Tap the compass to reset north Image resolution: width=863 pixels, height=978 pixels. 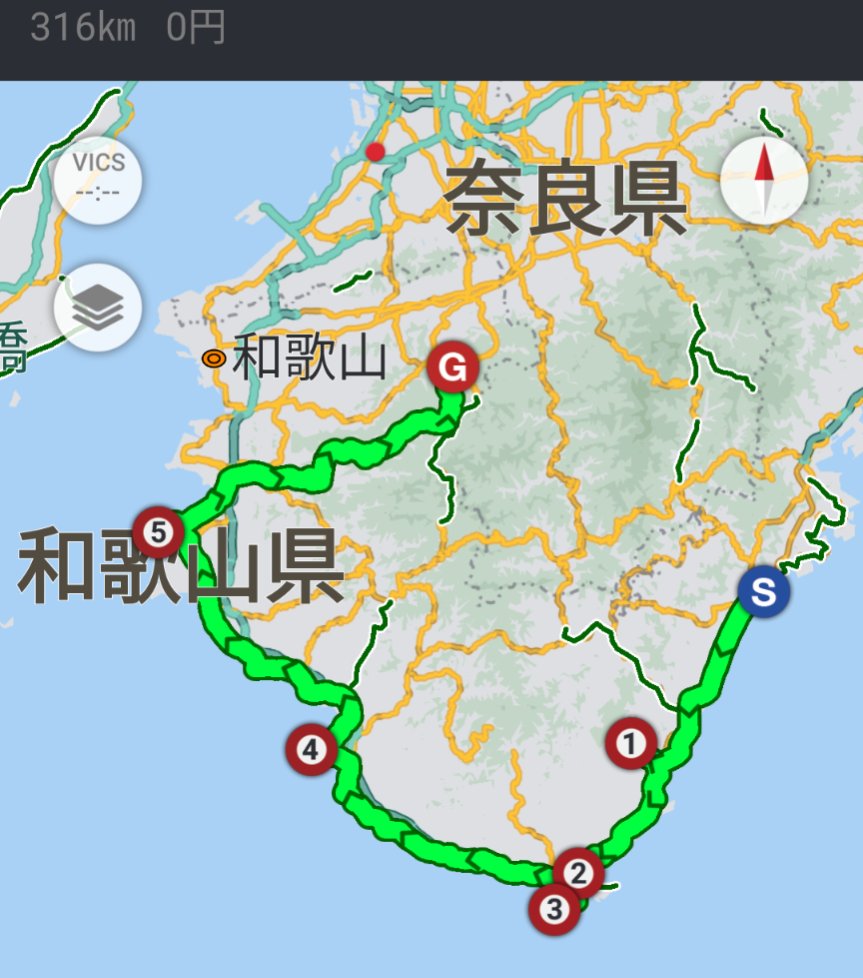point(764,181)
